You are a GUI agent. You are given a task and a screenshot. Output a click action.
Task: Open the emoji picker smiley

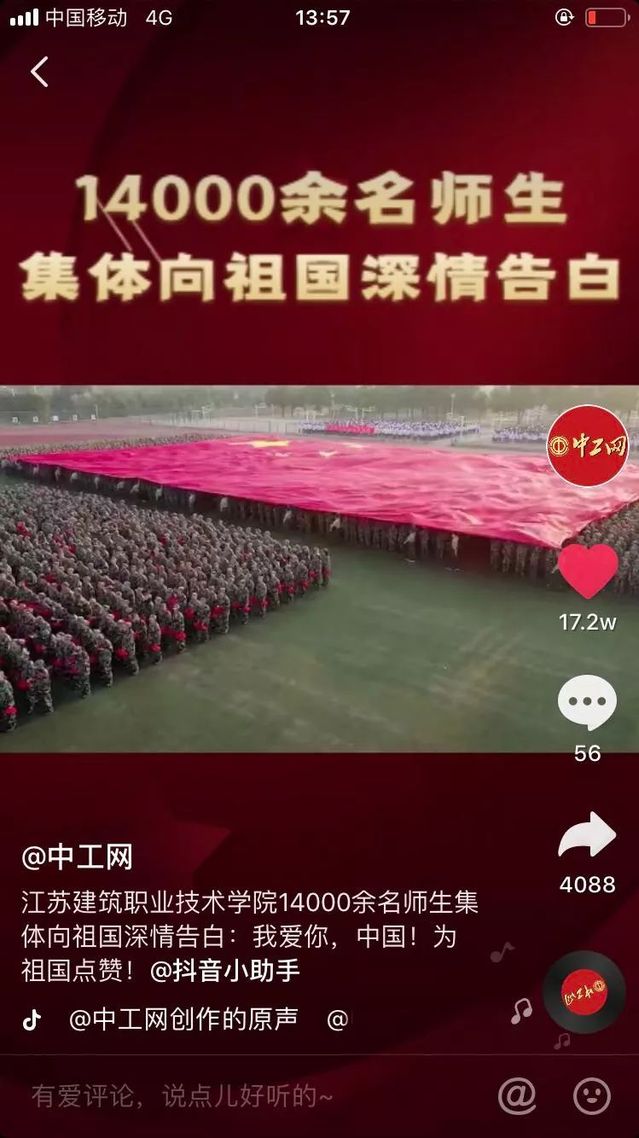click(592, 1096)
